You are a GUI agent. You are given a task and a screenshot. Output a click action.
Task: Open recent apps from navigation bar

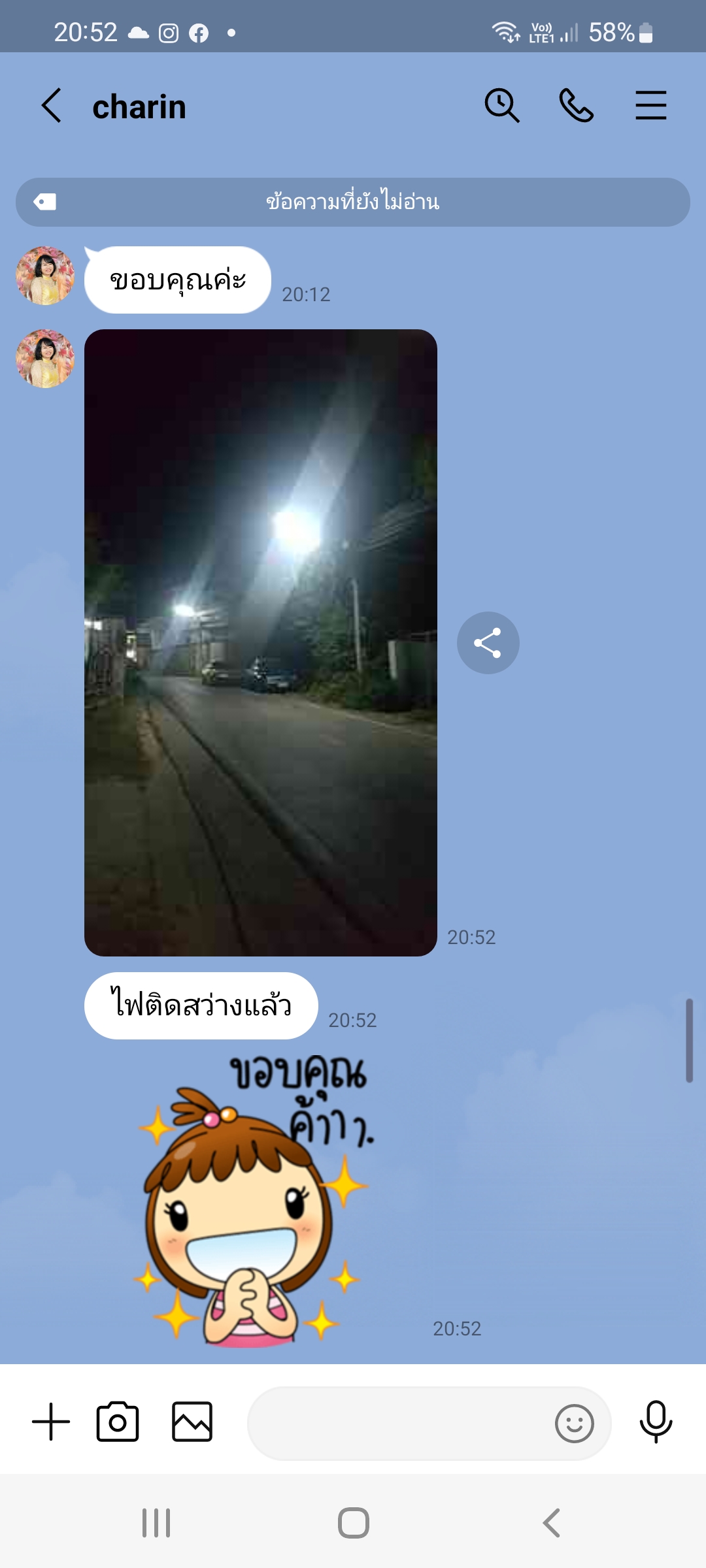coord(156,1523)
